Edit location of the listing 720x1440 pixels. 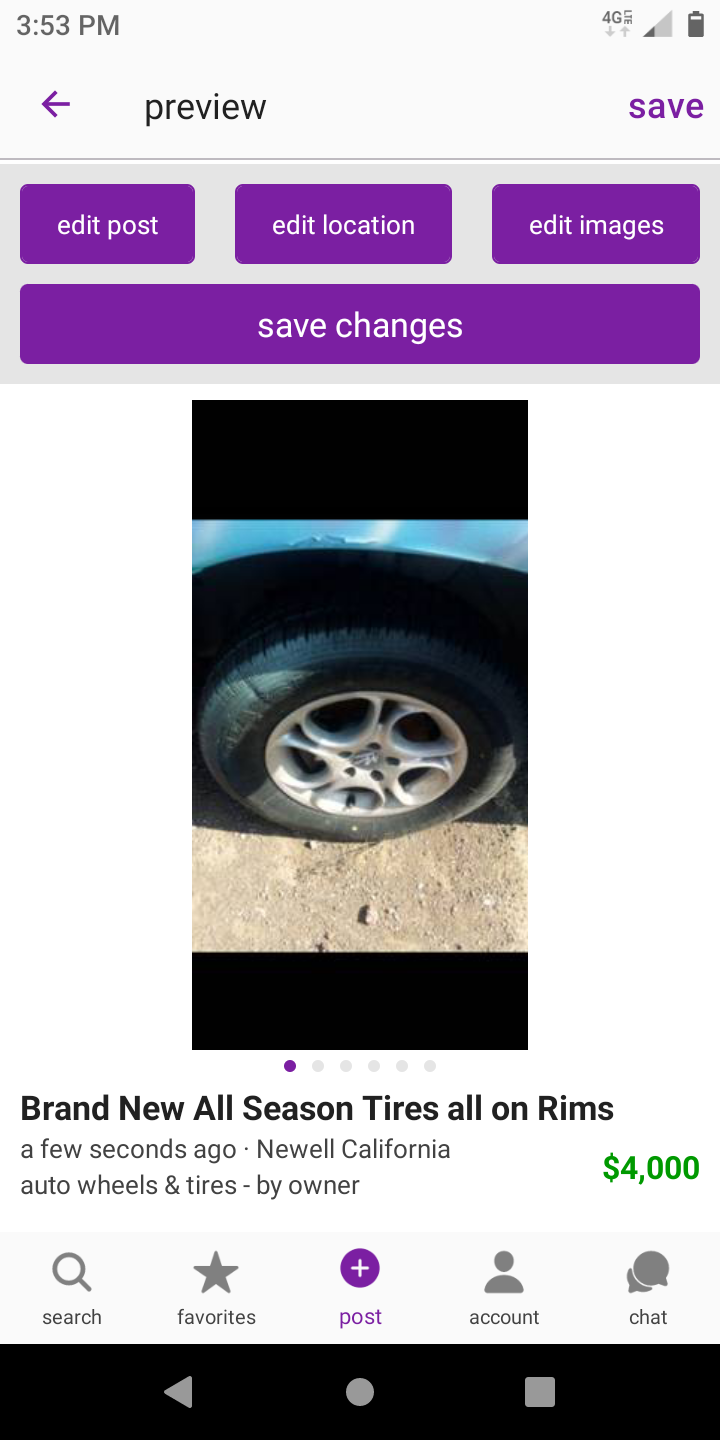tap(343, 225)
